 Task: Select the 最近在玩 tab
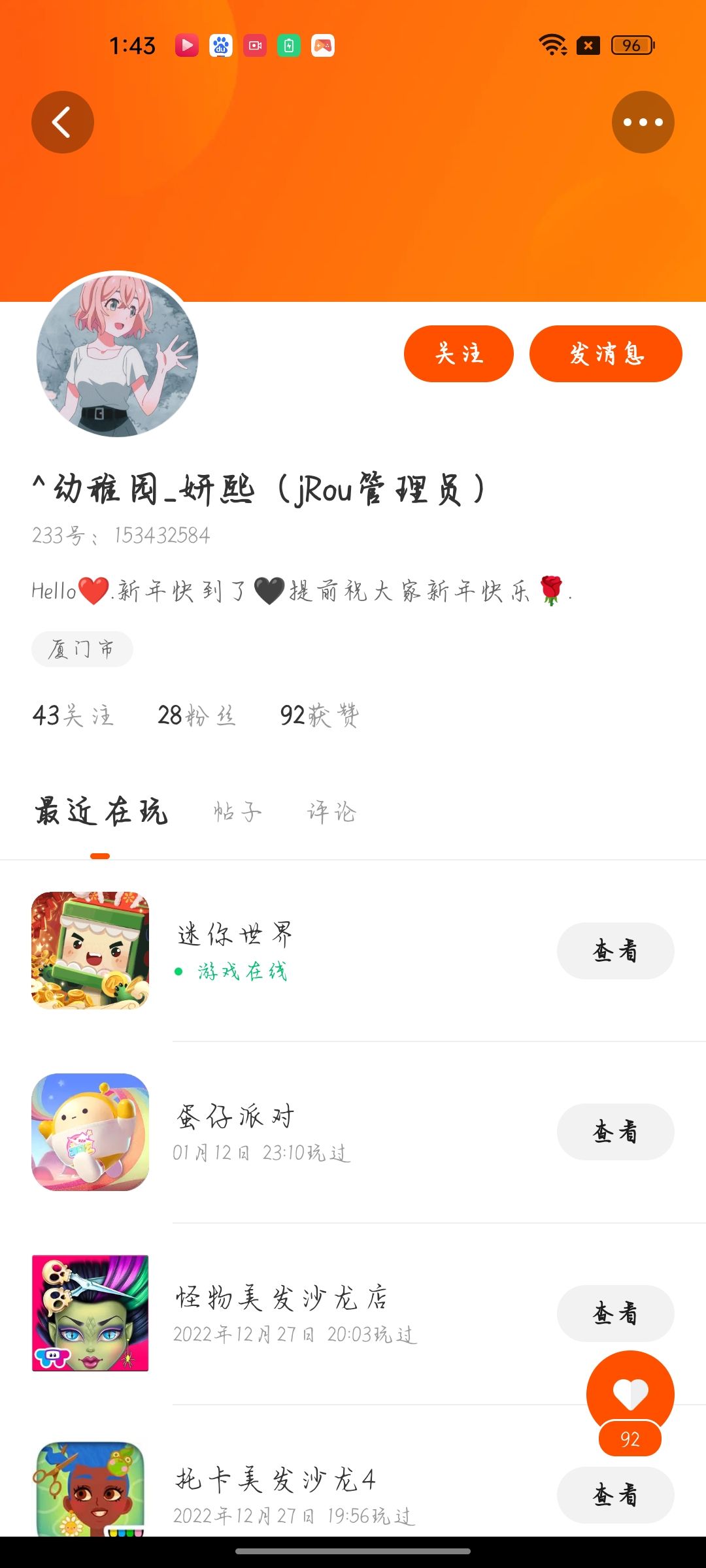pyautogui.click(x=101, y=812)
